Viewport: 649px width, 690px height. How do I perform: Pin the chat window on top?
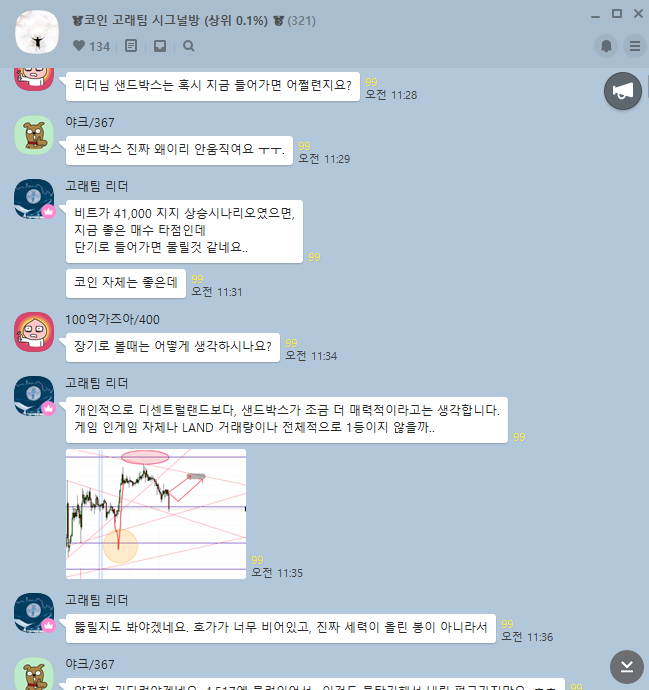(570, 13)
